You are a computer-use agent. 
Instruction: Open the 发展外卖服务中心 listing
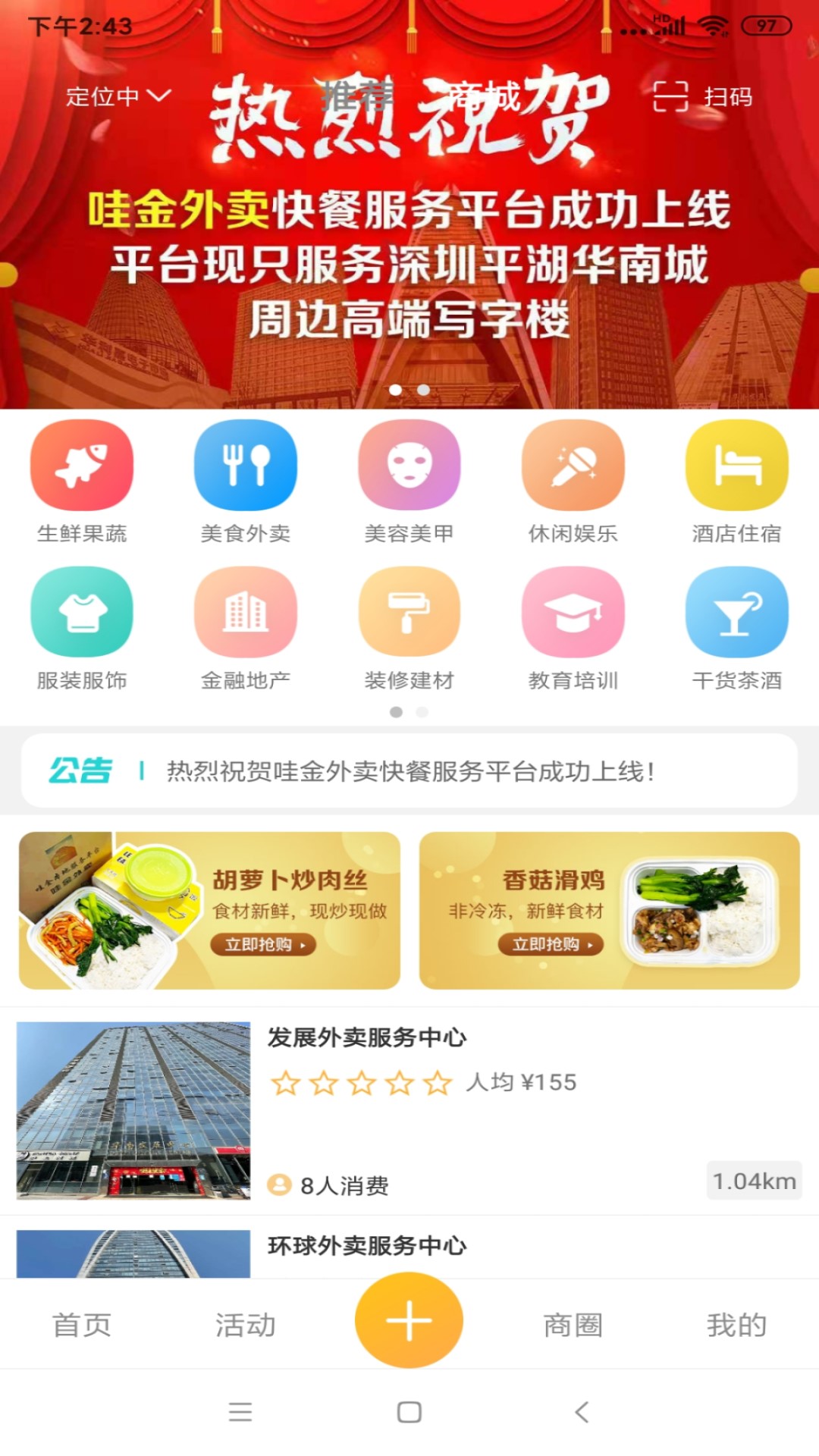coord(409,1111)
